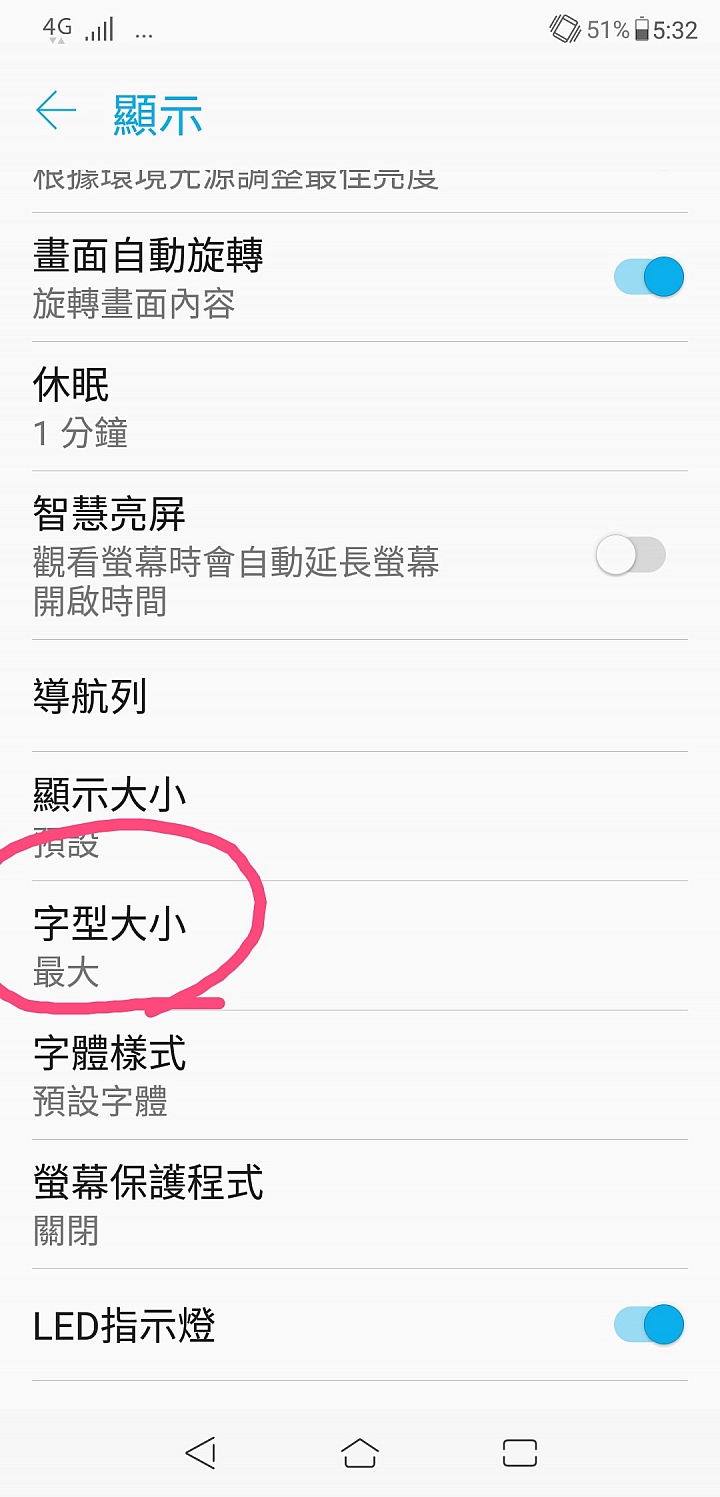
Task: Turn off the LED指示燈 switch
Action: (648, 1325)
